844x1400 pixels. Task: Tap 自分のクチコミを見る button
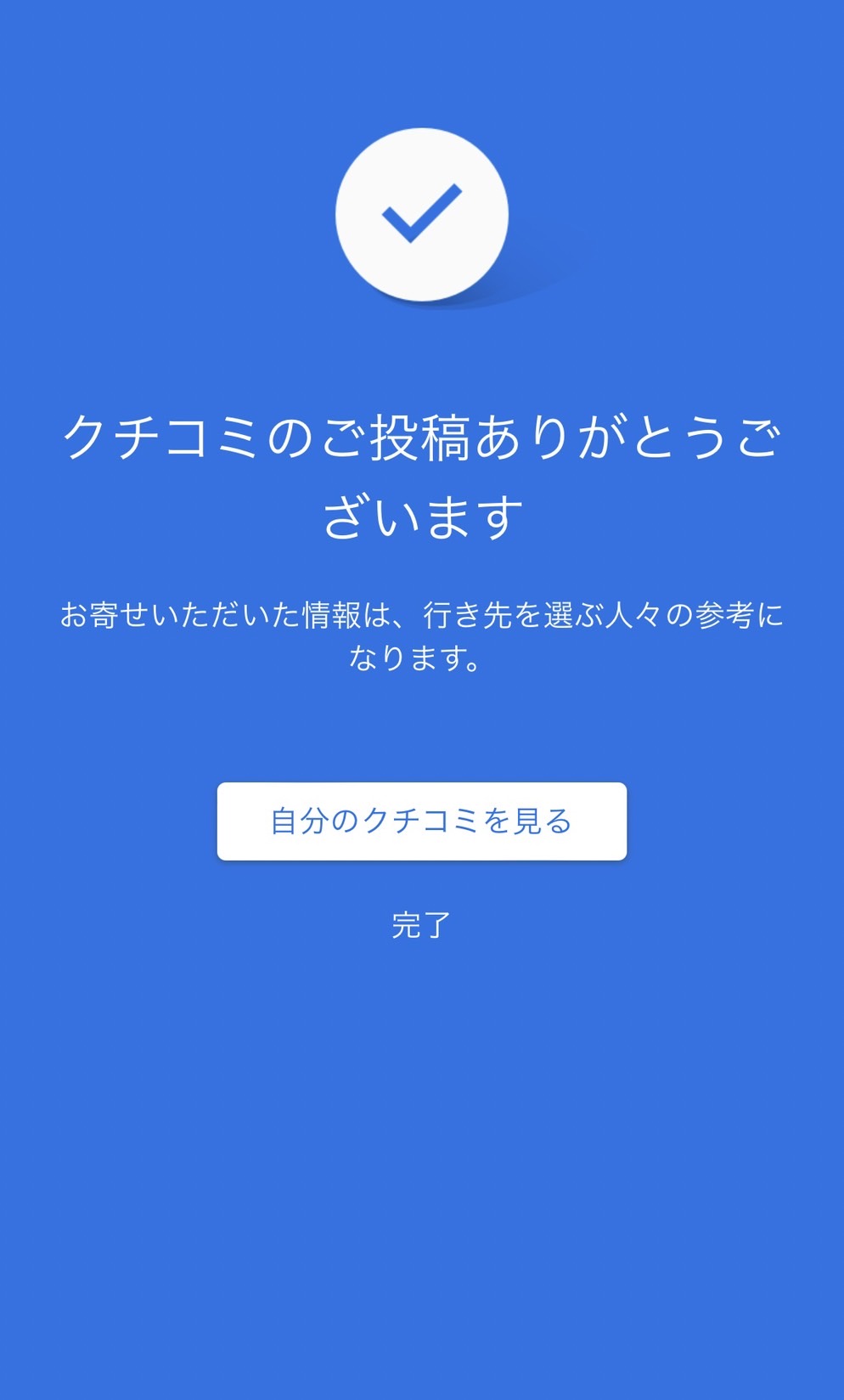[422, 821]
